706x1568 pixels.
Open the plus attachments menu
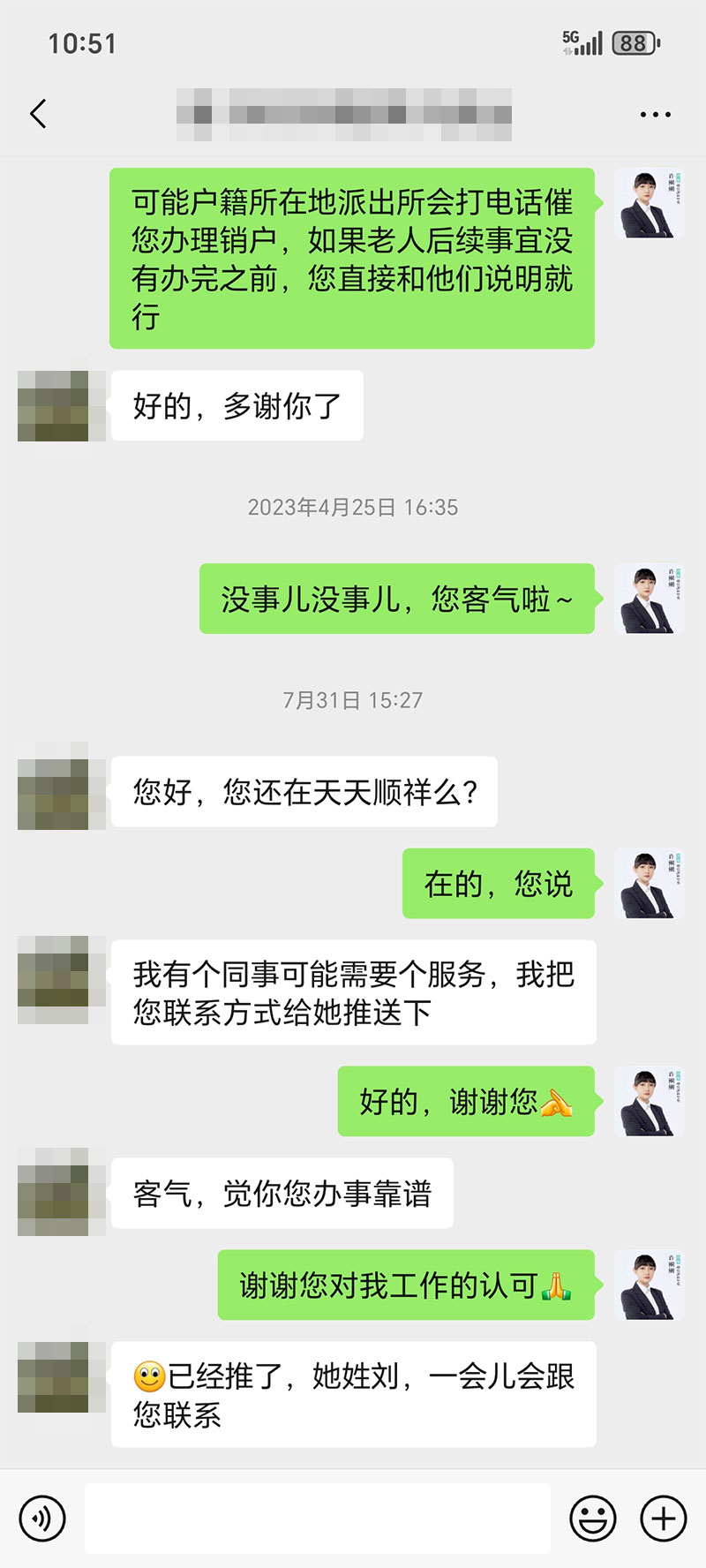point(664,1519)
